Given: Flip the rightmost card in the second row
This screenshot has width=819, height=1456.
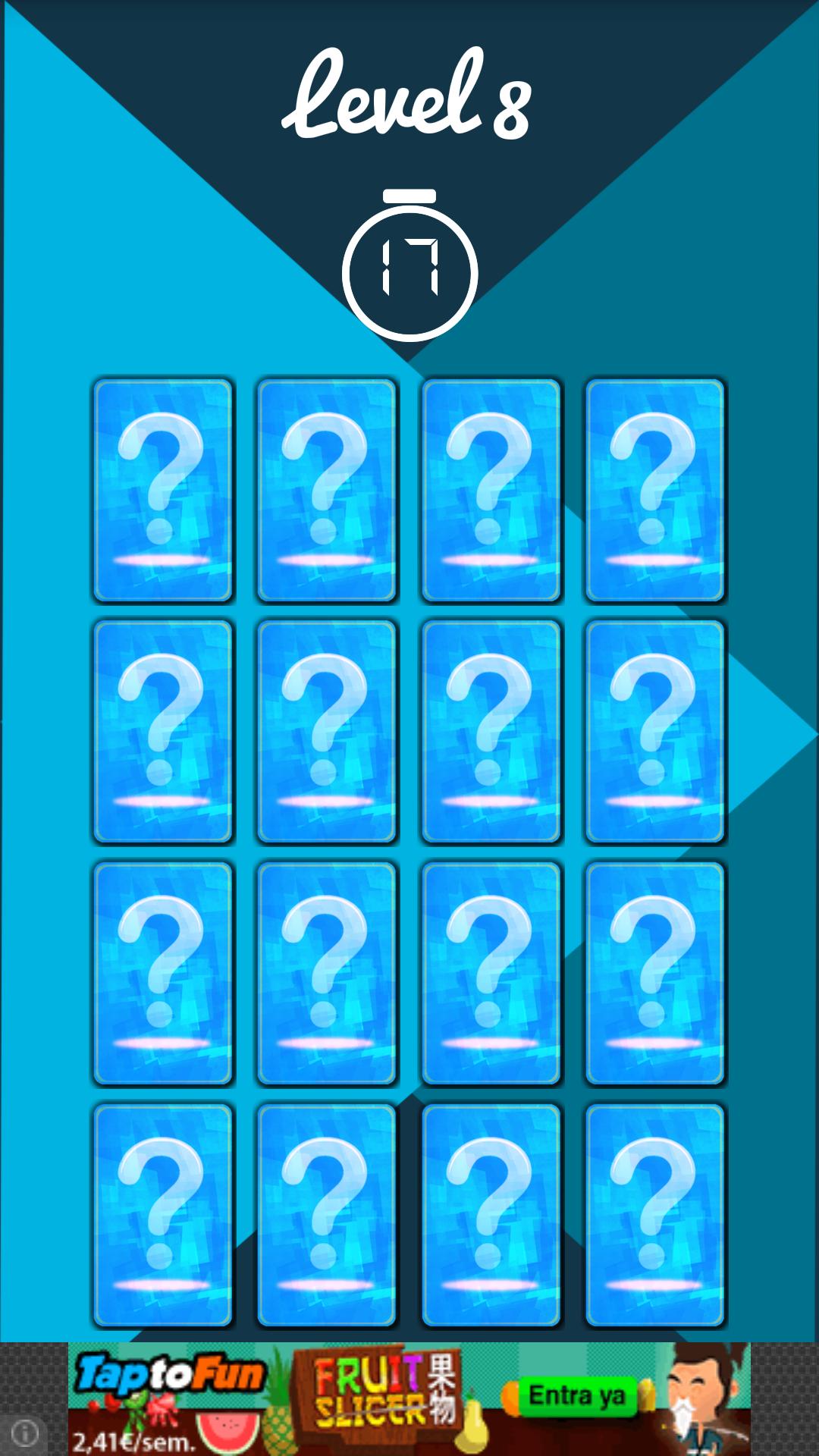Looking at the screenshot, I should pyautogui.click(x=654, y=732).
